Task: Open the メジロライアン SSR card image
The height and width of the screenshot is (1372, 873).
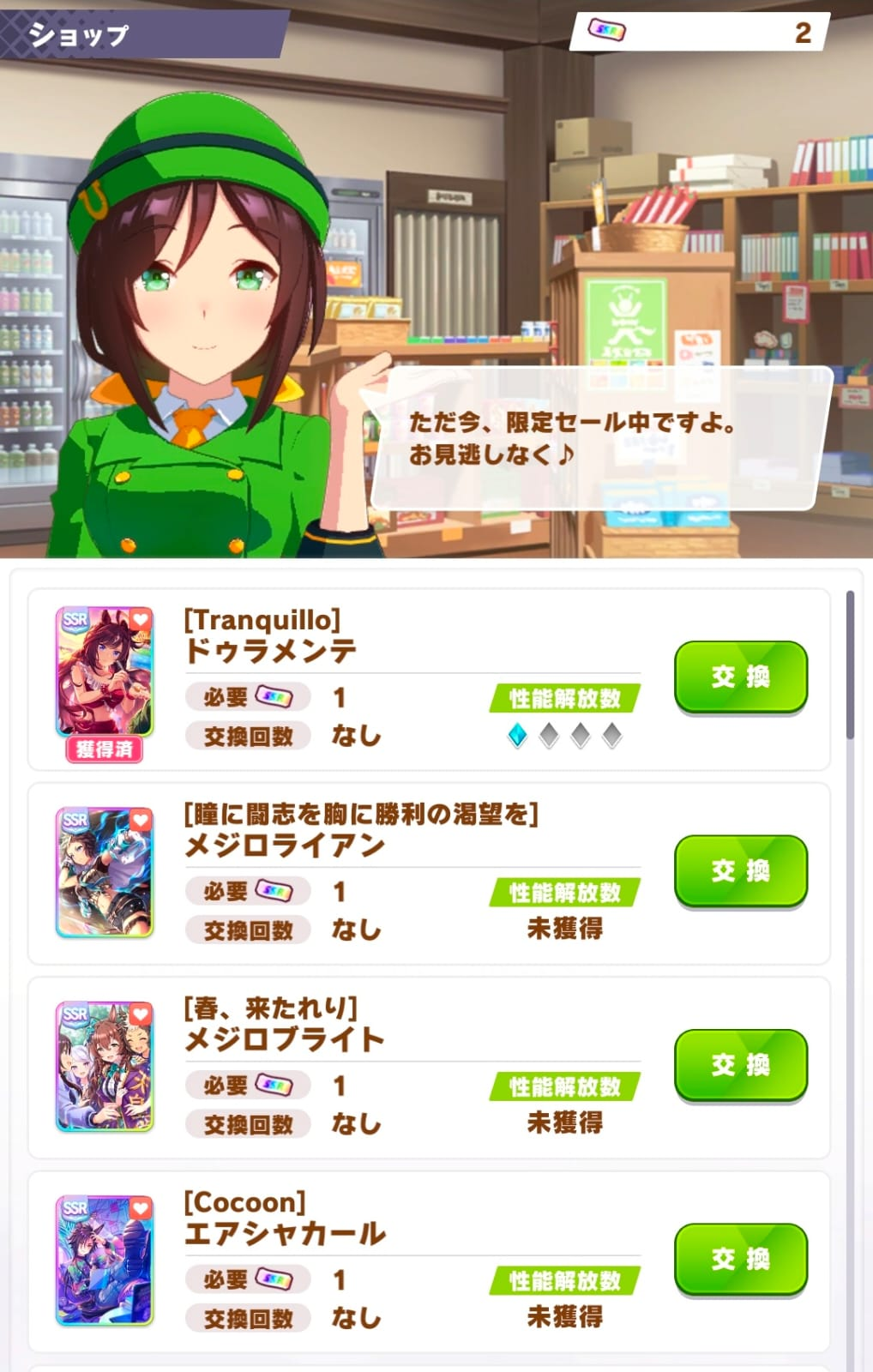Action: (x=105, y=871)
